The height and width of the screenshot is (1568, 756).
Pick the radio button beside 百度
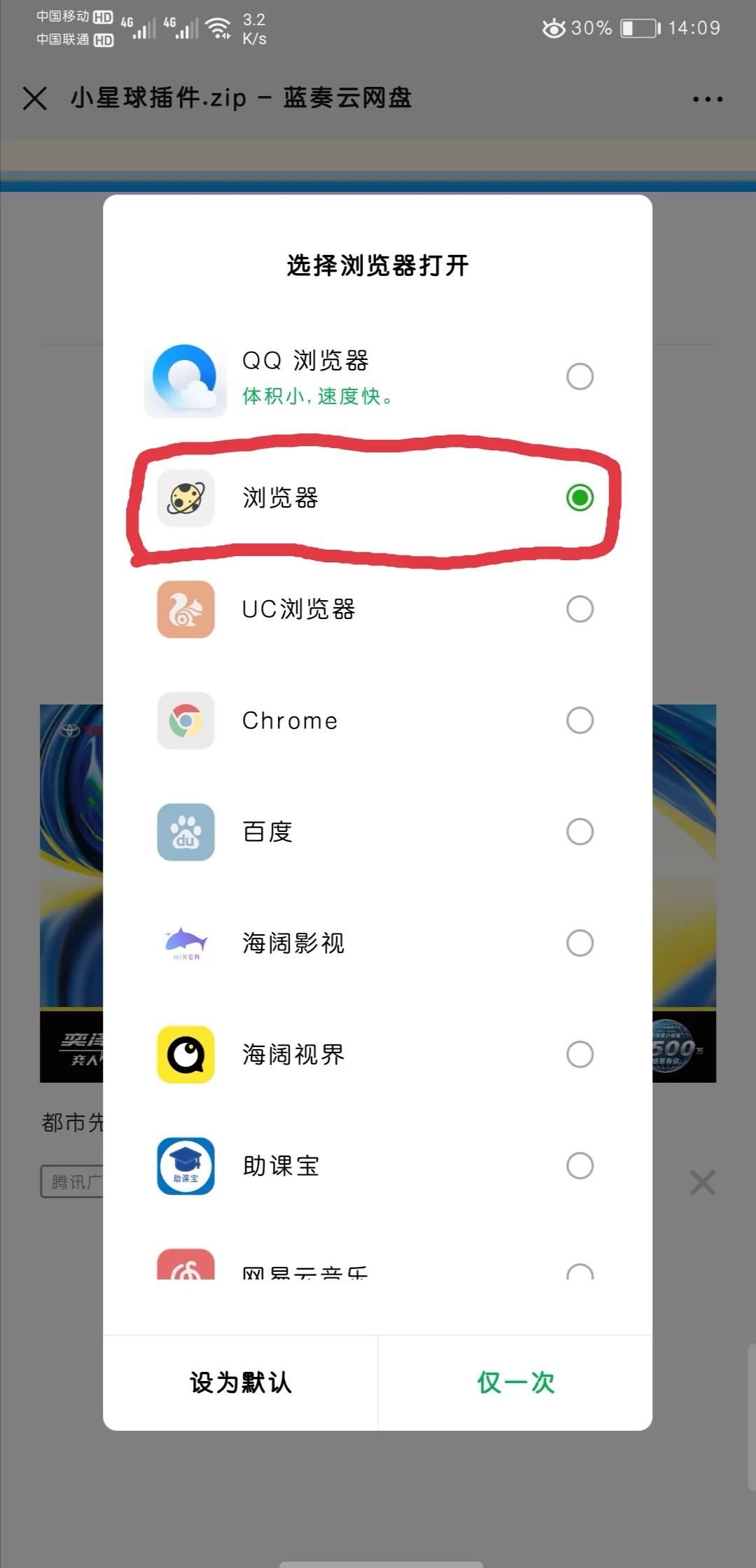click(579, 832)
